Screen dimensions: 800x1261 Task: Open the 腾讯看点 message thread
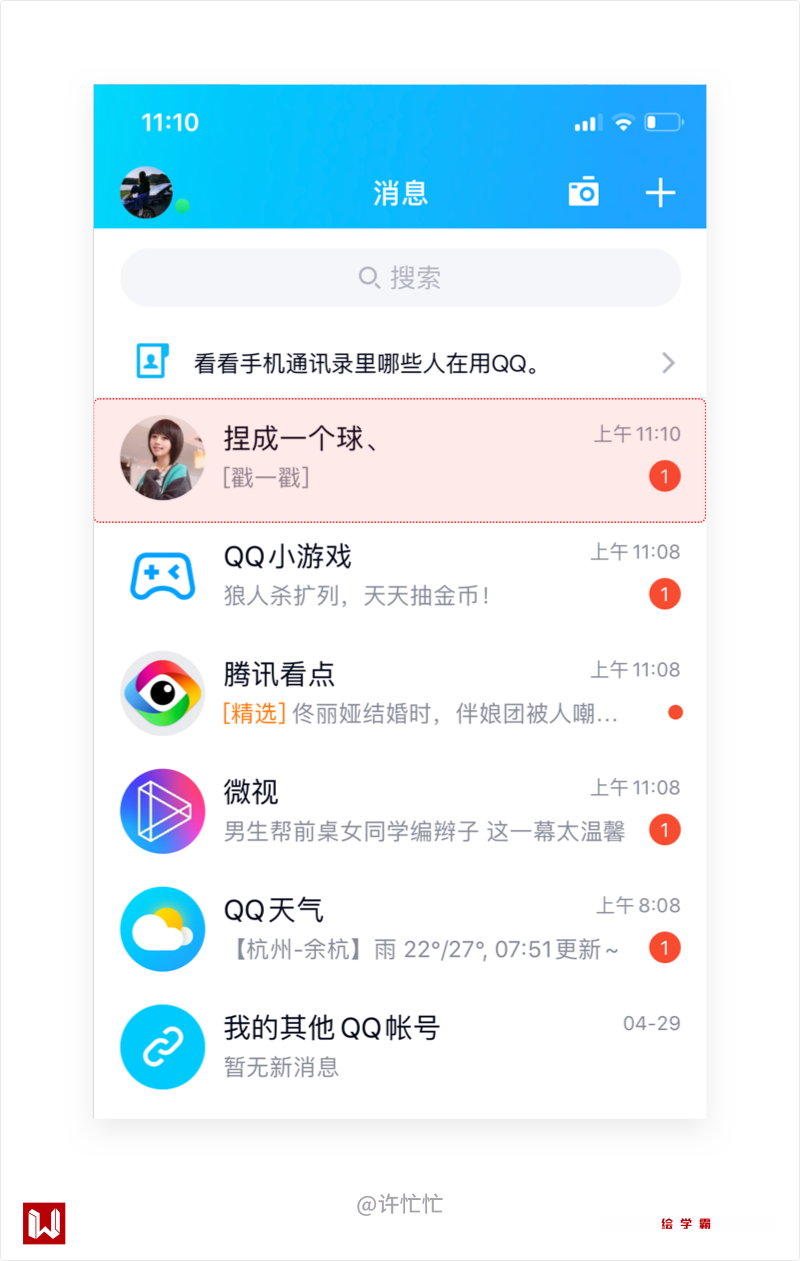pyautogui.click(x=400, y=693)
